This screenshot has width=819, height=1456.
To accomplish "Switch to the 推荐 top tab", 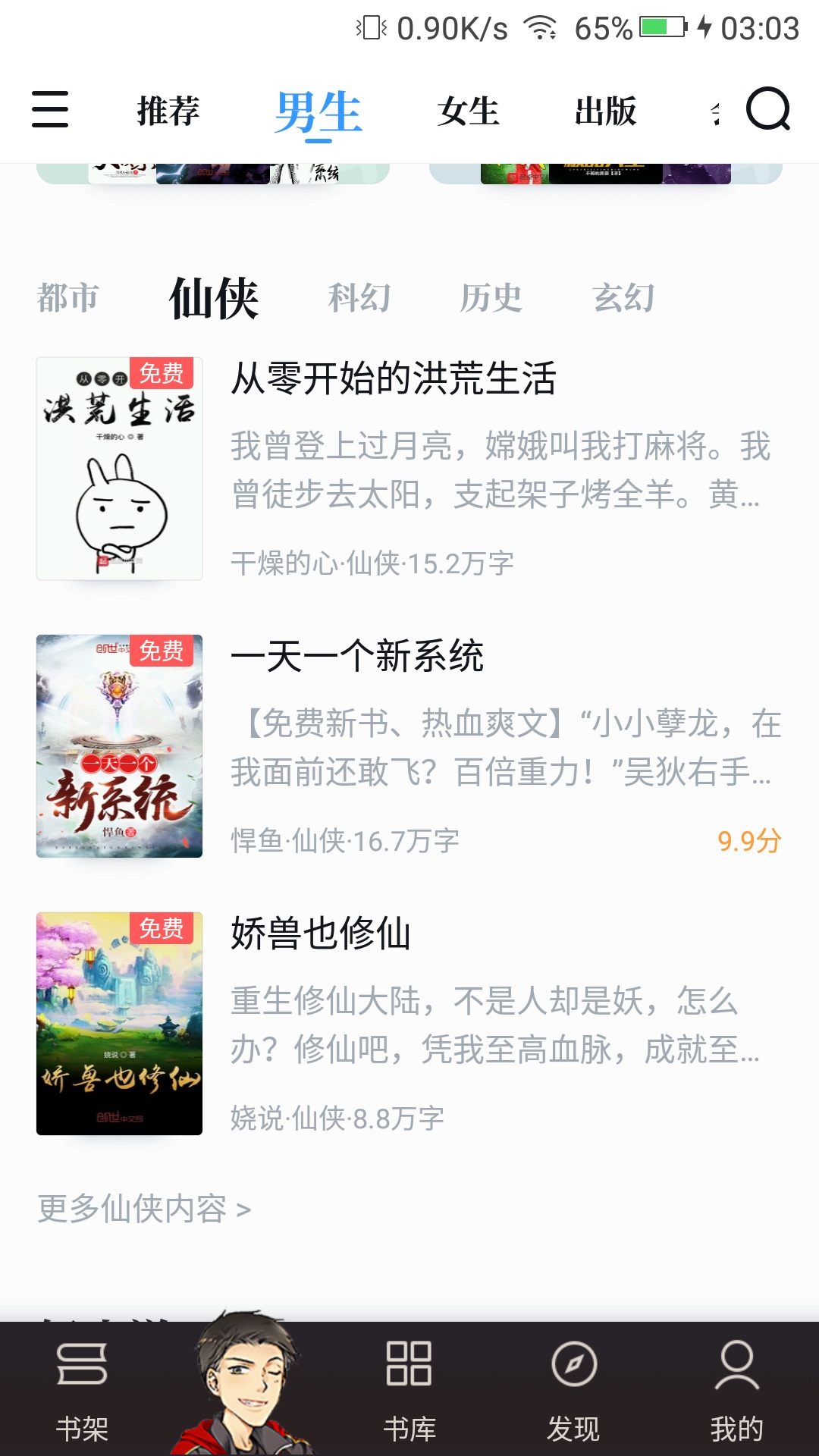I will click(168, 111).
